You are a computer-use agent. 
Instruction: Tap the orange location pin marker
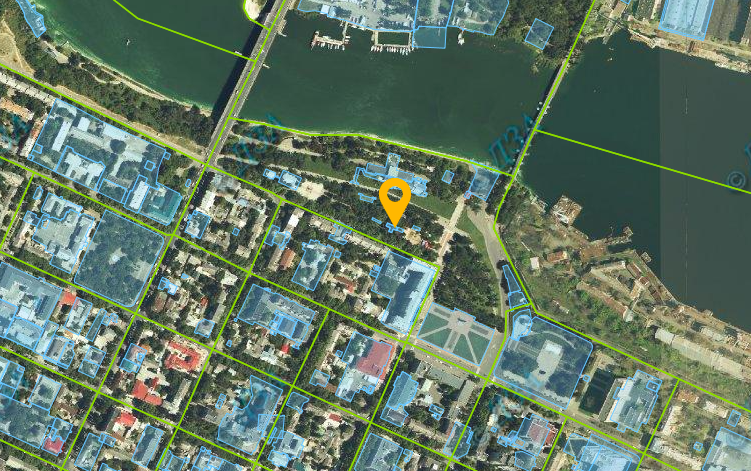395,197
